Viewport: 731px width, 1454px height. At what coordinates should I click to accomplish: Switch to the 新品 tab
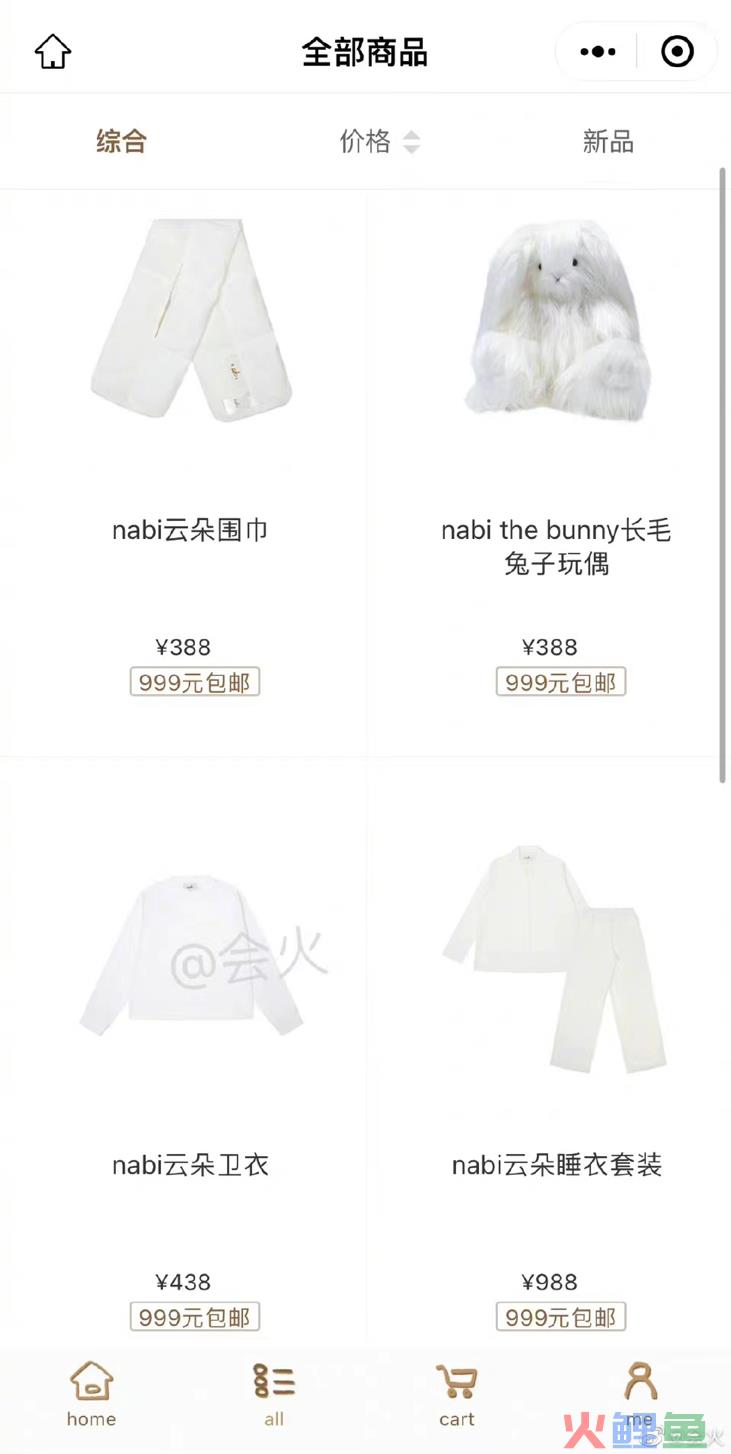pyautogui.click(x=608, y=142)
